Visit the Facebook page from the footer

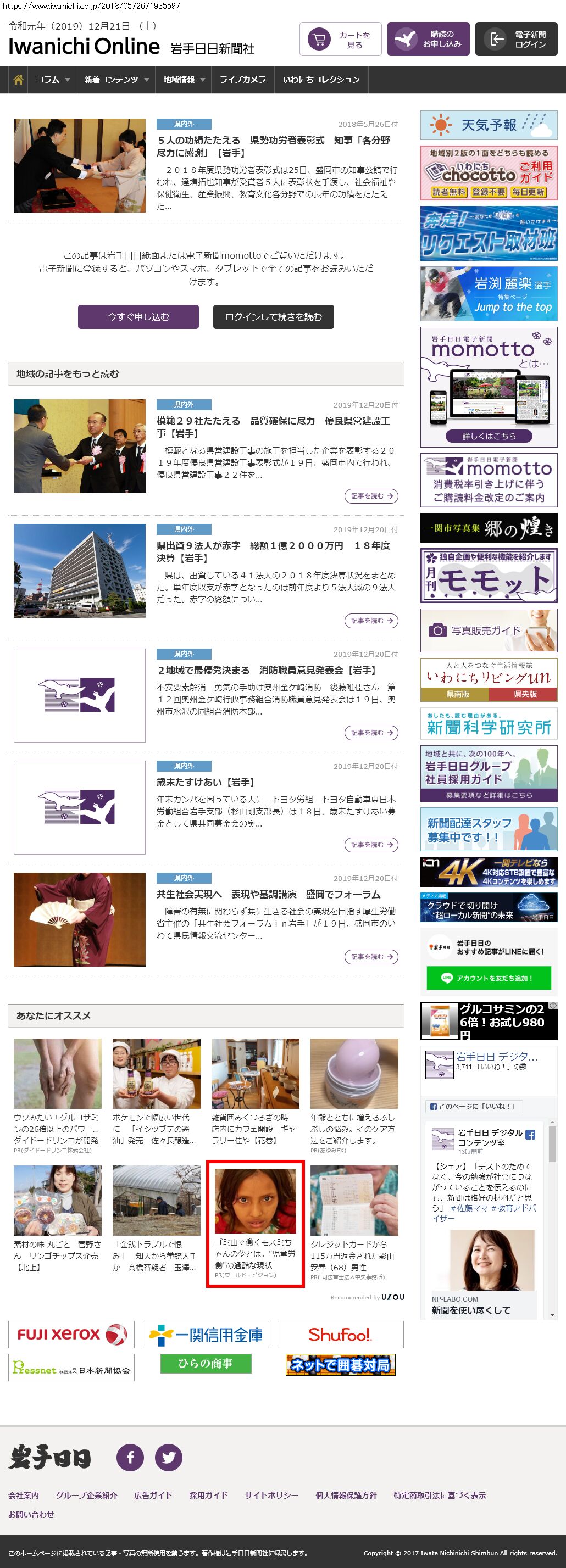tap(130, 1458)
